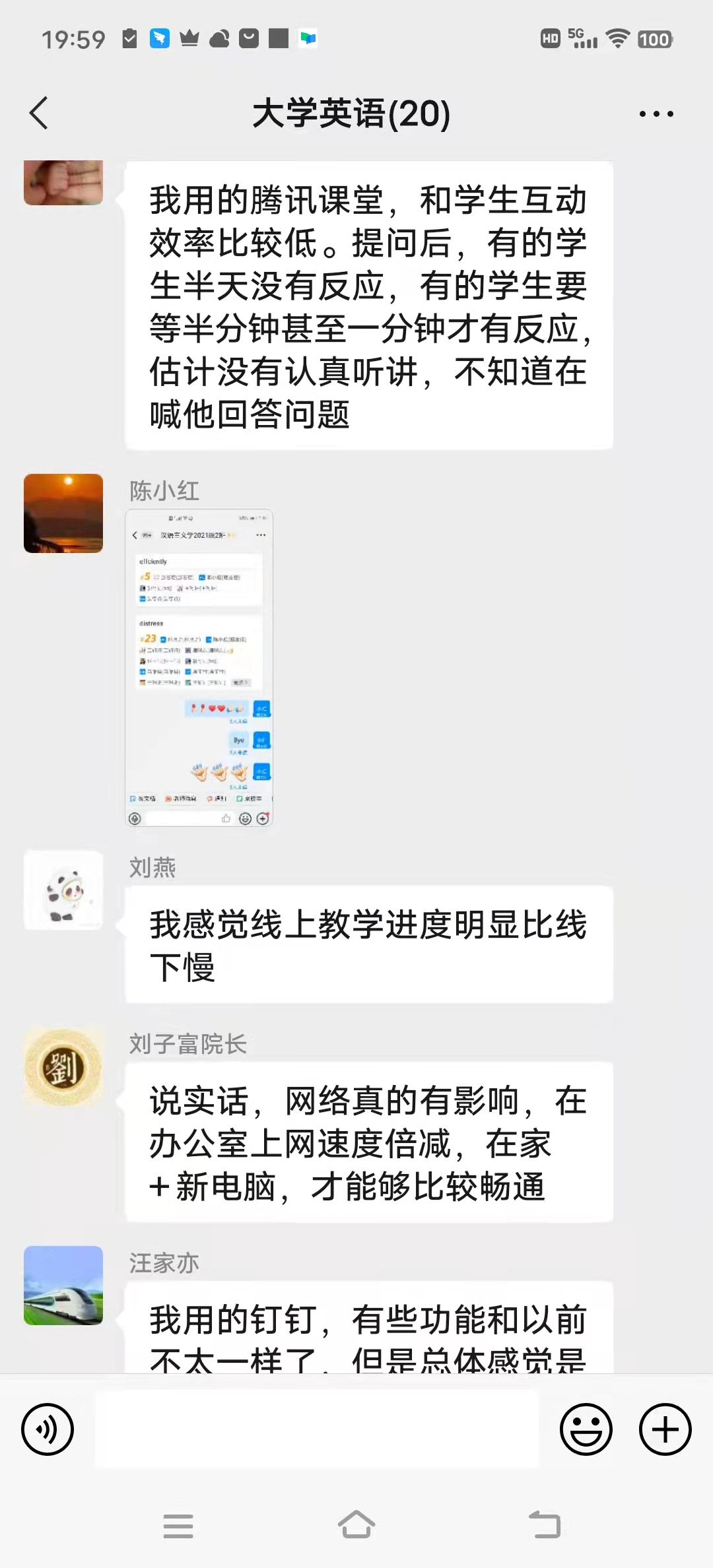Screen dimensions: 713x1568
Task: View 汪家亦's train avatar profile
Action: pyautogui.click(x=63, y=1286)
